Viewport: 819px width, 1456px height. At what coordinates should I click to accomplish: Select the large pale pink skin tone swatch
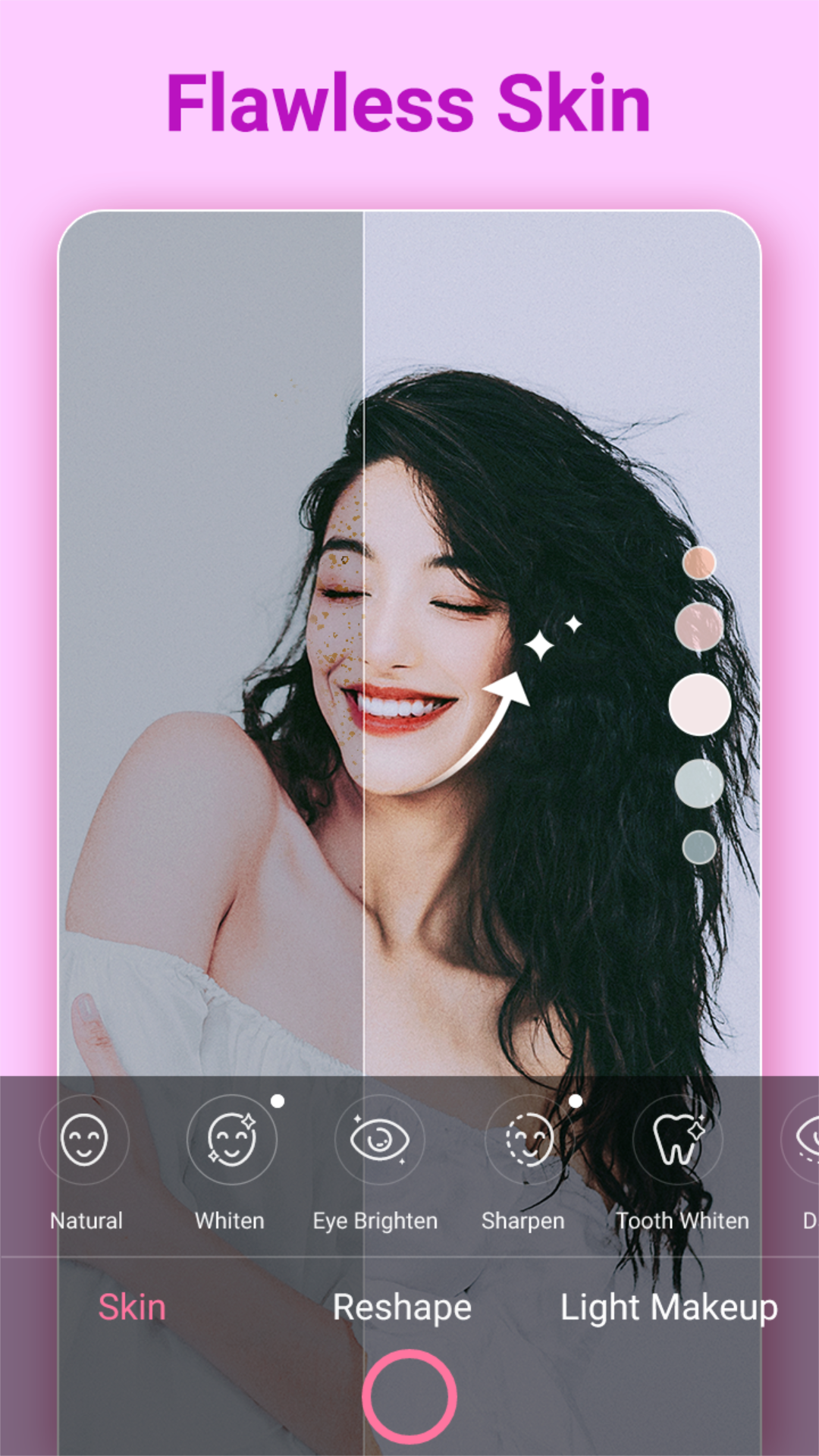[700, 704]
